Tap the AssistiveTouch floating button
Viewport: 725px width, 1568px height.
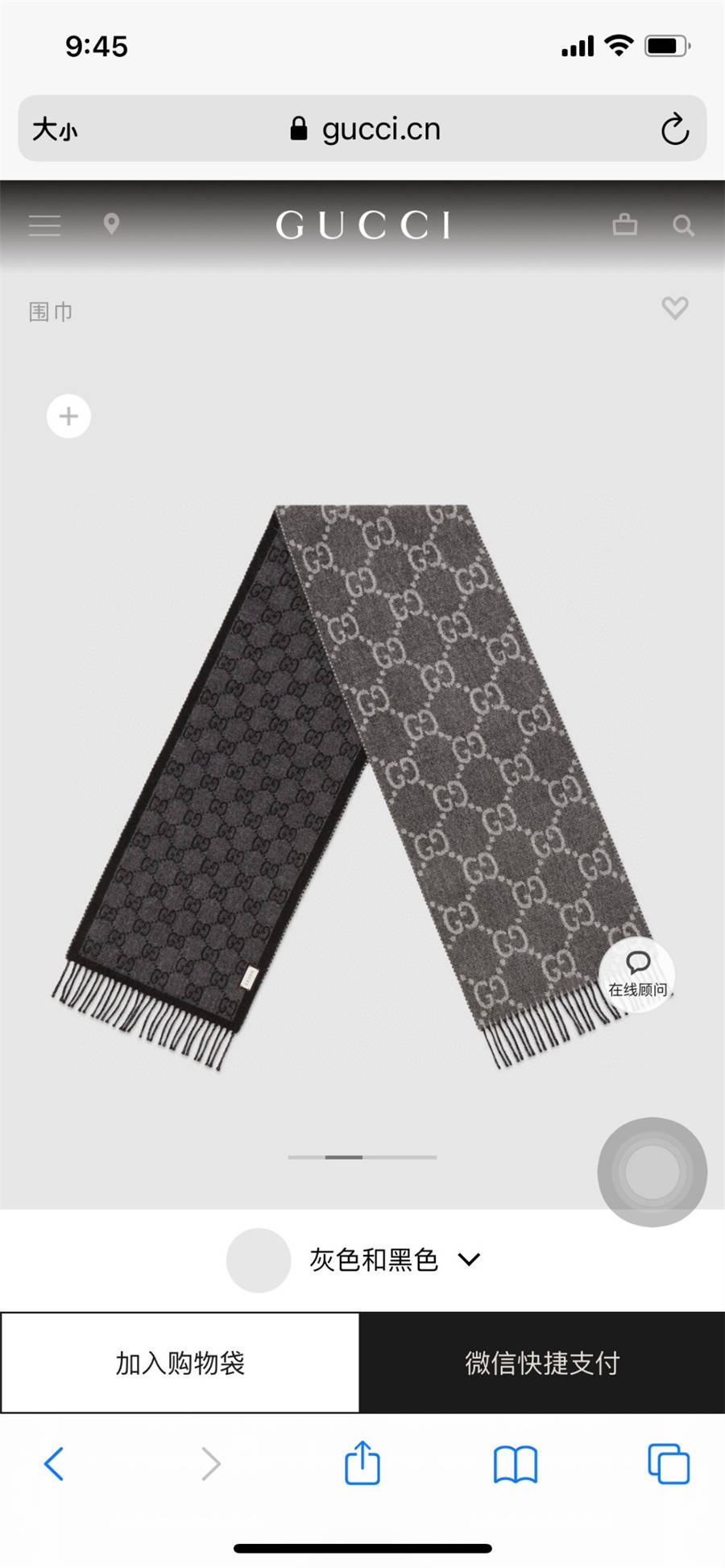click(652, 1172)
